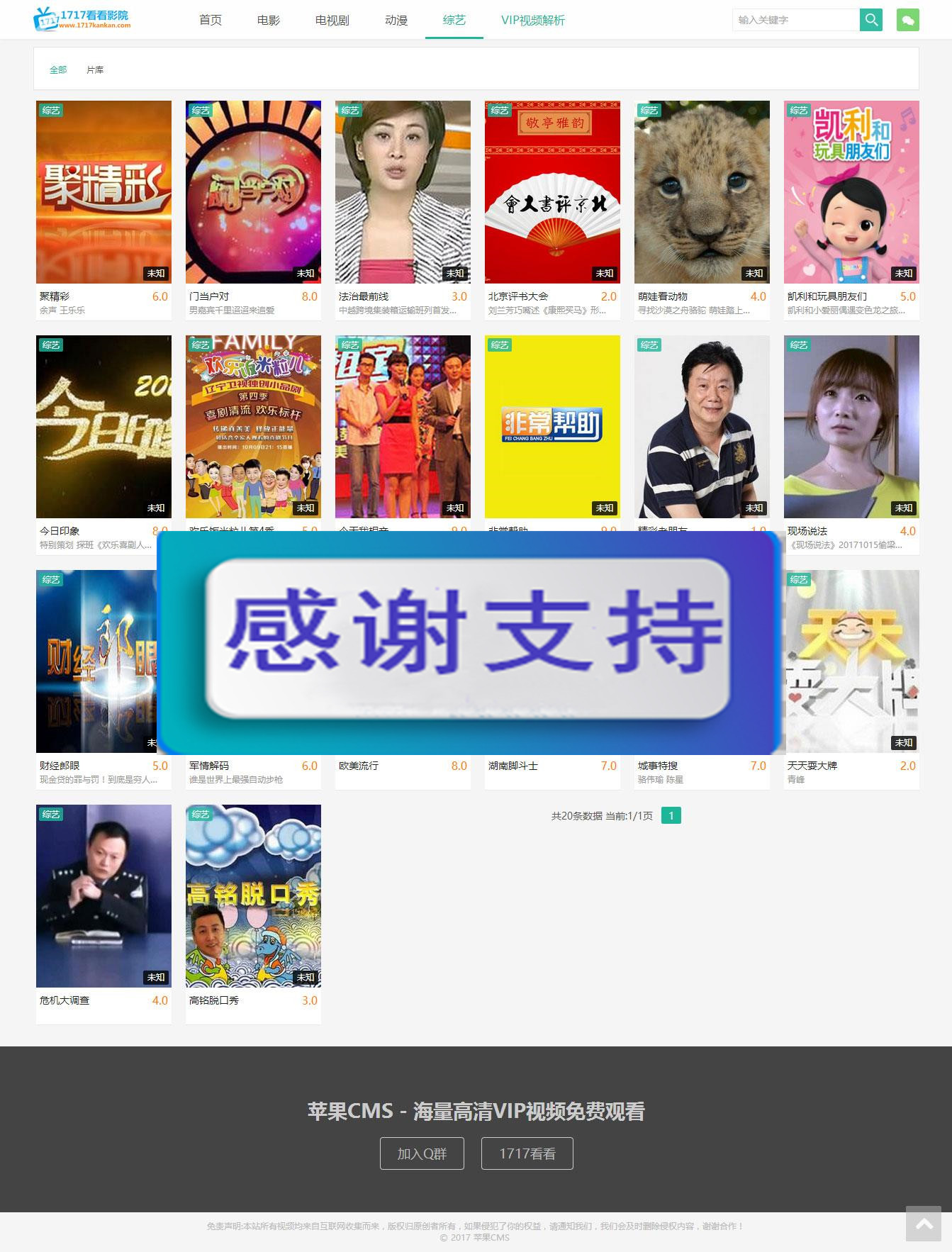Open the 高铭脱口秀 show card
This screenshot has height=1252, width=952.
pos(253,895)
